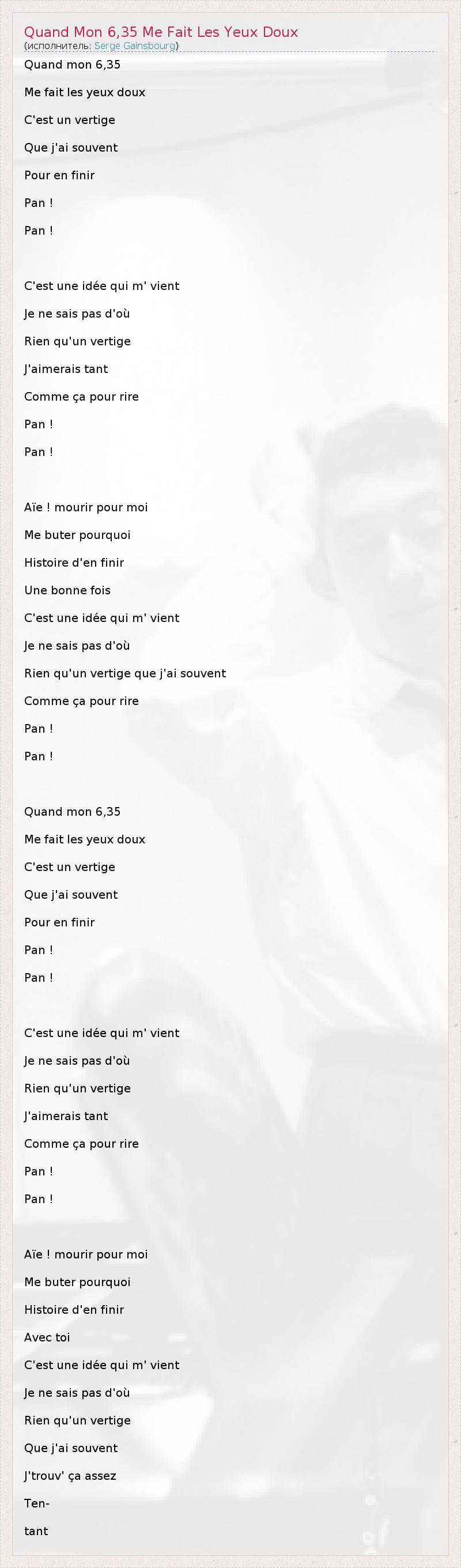The width and height of the screenshot is (461, 1568).
Task: Open the Serge Gainsbourg artist link
Action: tap(134, 46)
